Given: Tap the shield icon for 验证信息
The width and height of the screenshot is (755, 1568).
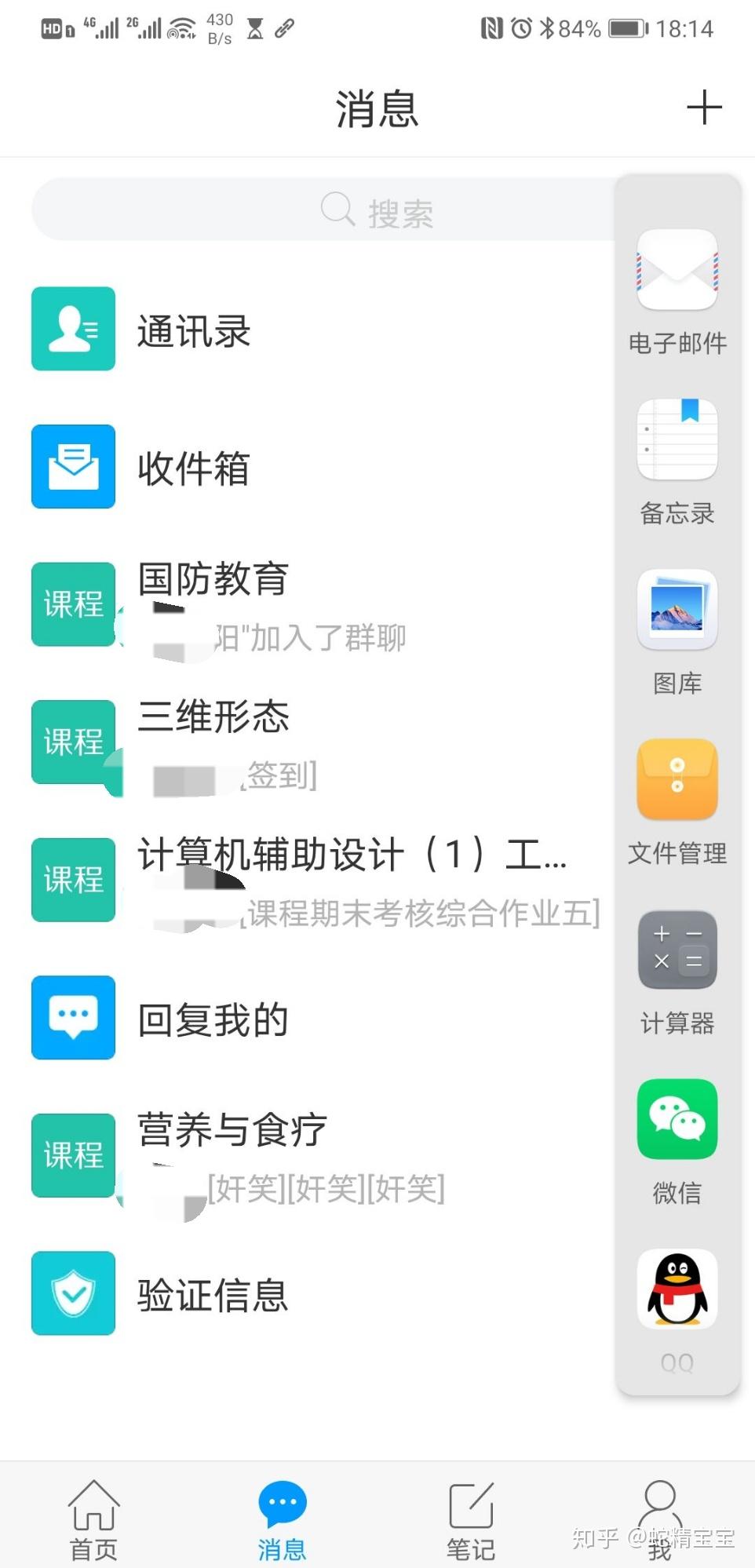Looking at the screenshot, I should pyautogui.click(x=73, y=1293).
